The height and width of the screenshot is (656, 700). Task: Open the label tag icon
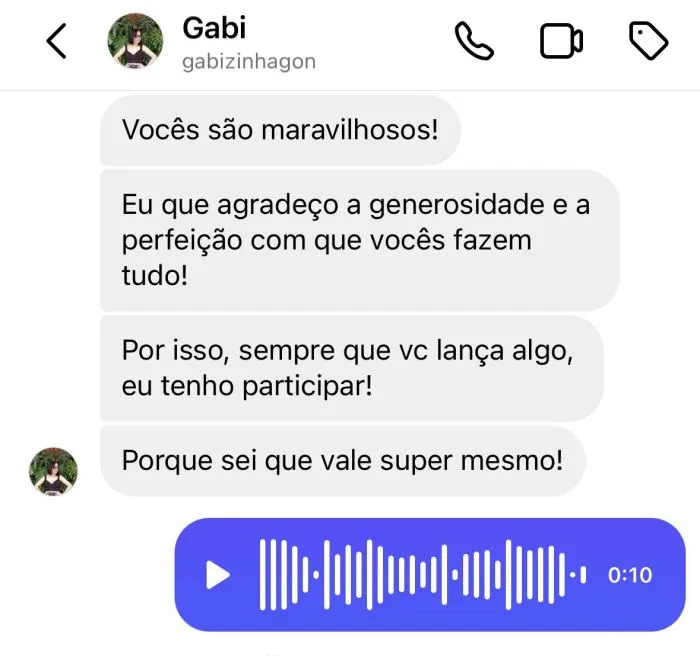coord(648,41)
